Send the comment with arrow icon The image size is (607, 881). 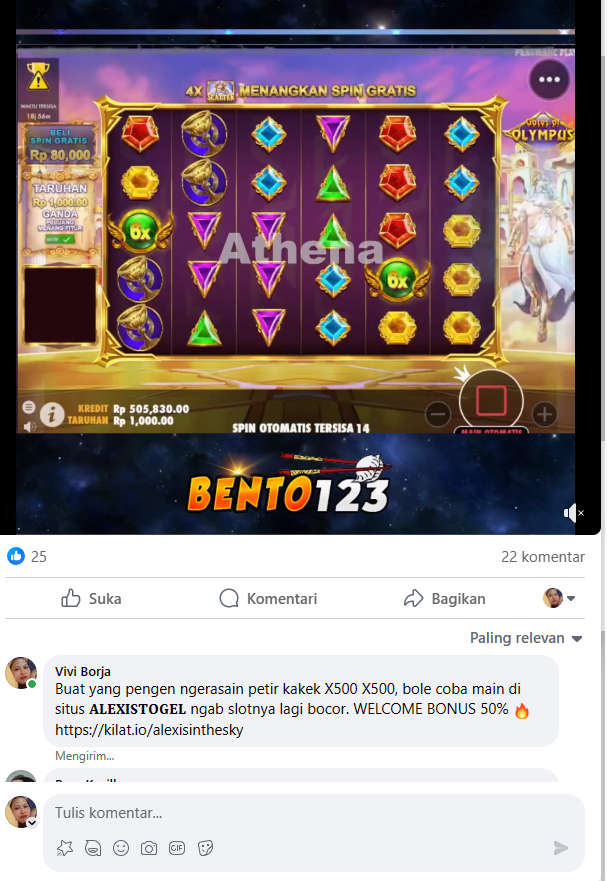point(561,848)
